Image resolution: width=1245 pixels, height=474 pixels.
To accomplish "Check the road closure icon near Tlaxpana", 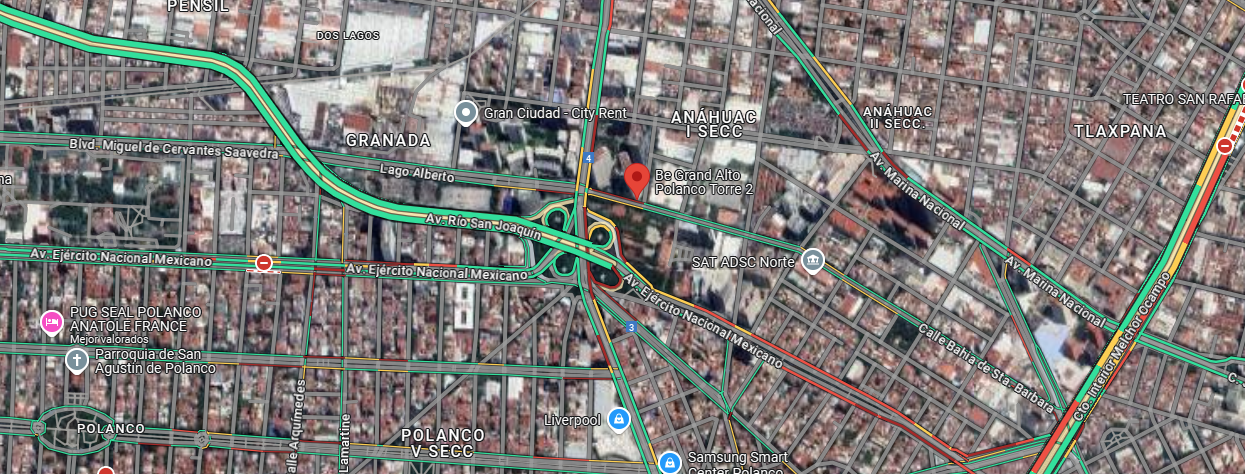I will pos(1225,146).
